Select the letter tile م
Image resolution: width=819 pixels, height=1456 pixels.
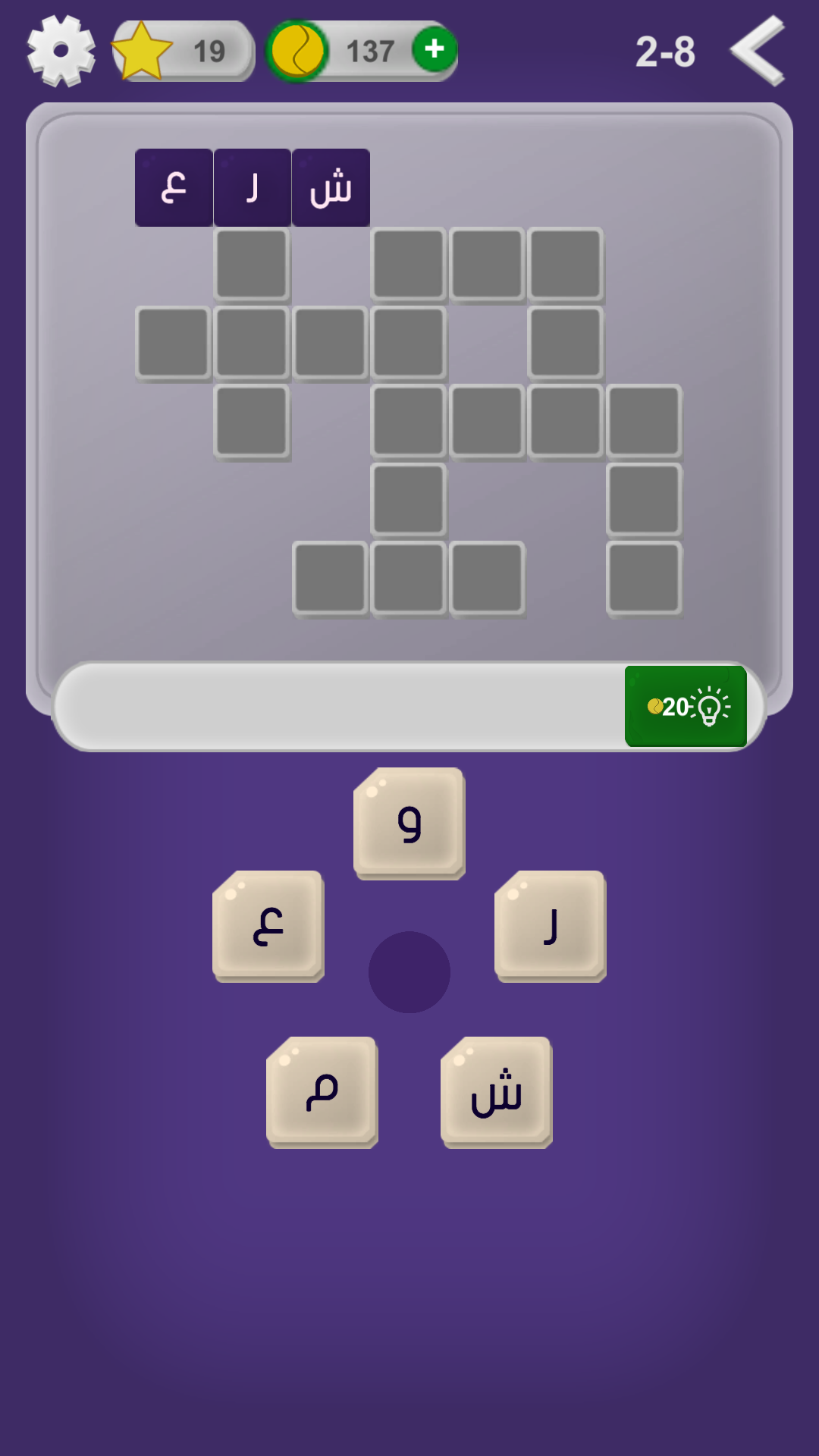pos(322,1093)
